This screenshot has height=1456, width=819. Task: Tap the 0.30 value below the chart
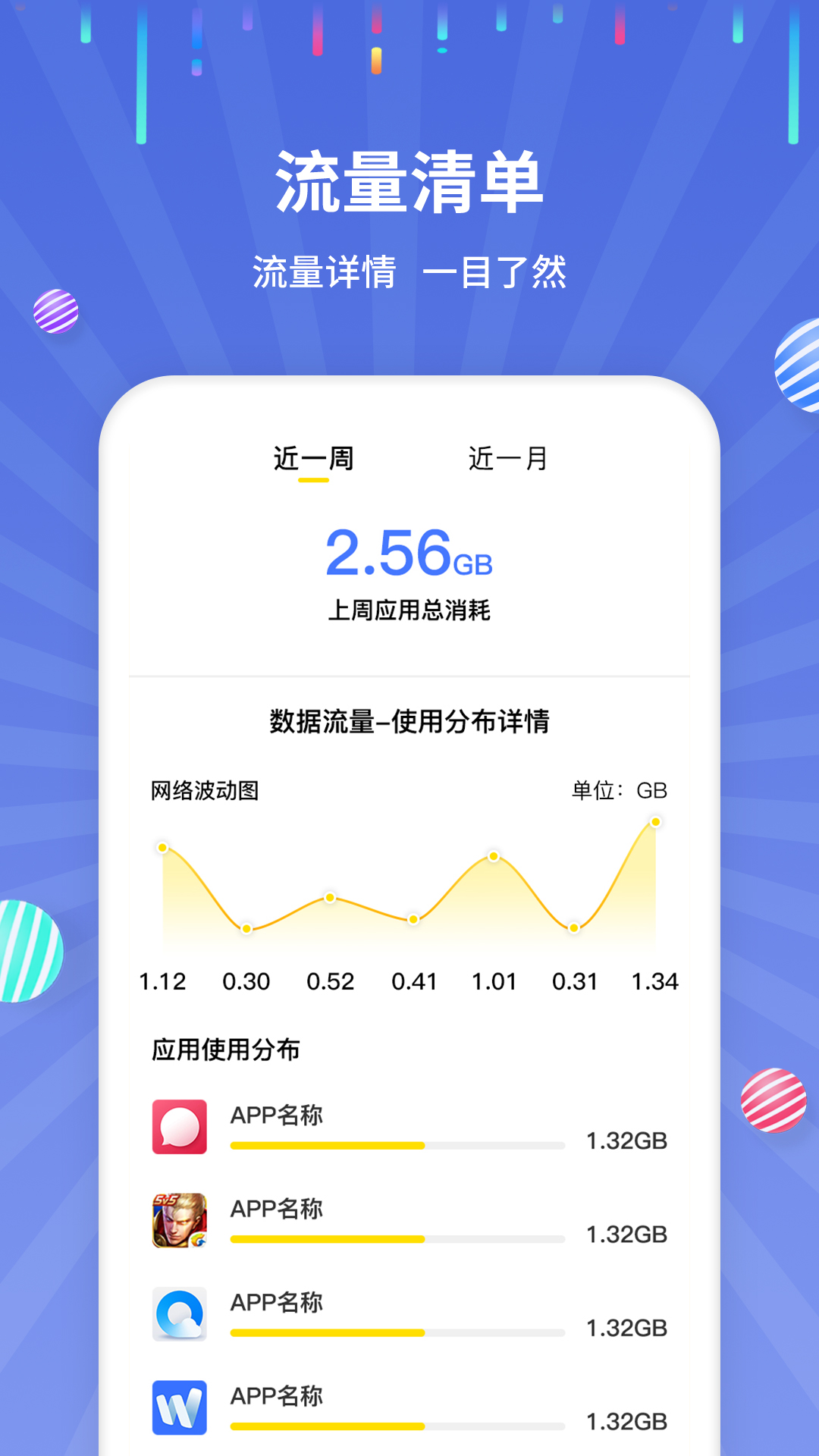(246, 982)
